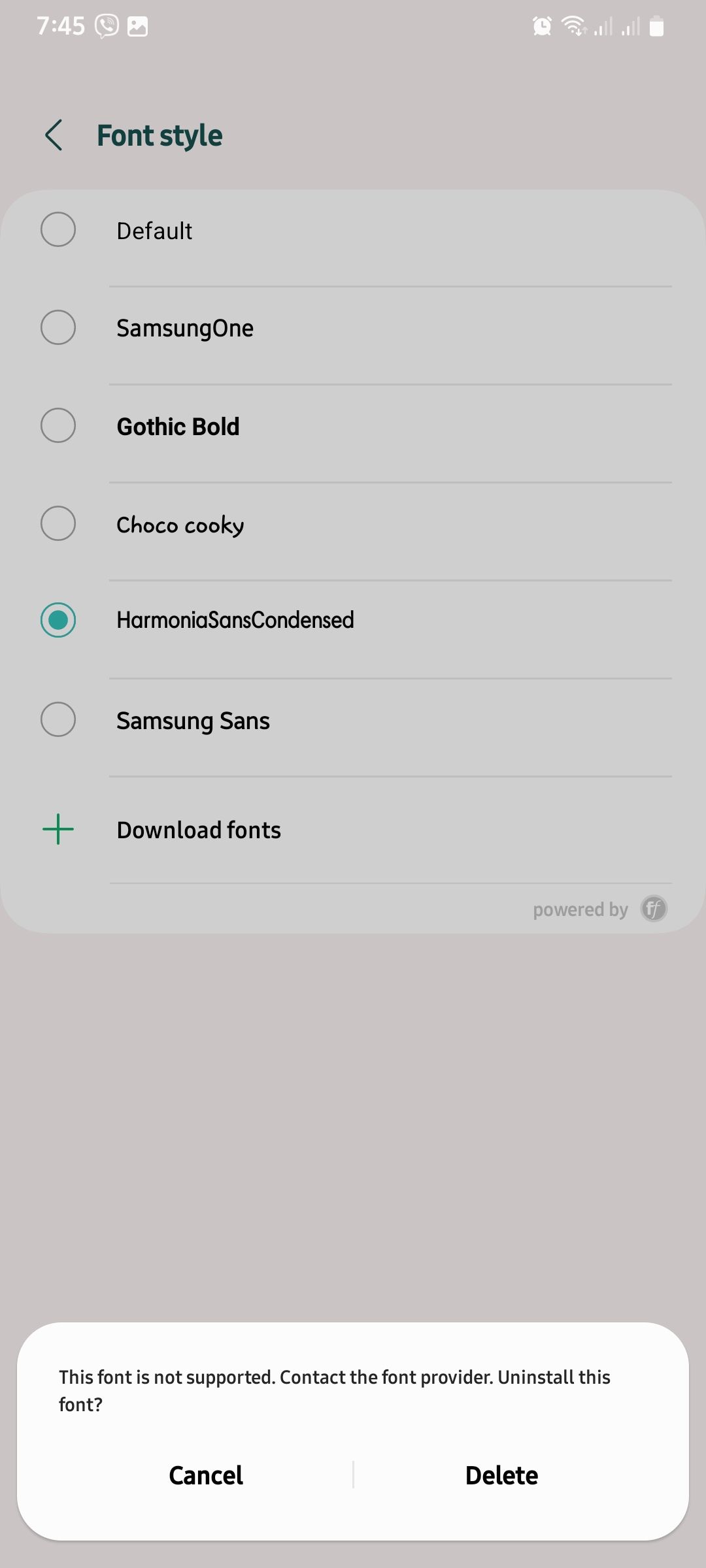The image size is (706, 1568).
Task: Tap the 7:45 clock in status bar
Action: click(62, 25)
